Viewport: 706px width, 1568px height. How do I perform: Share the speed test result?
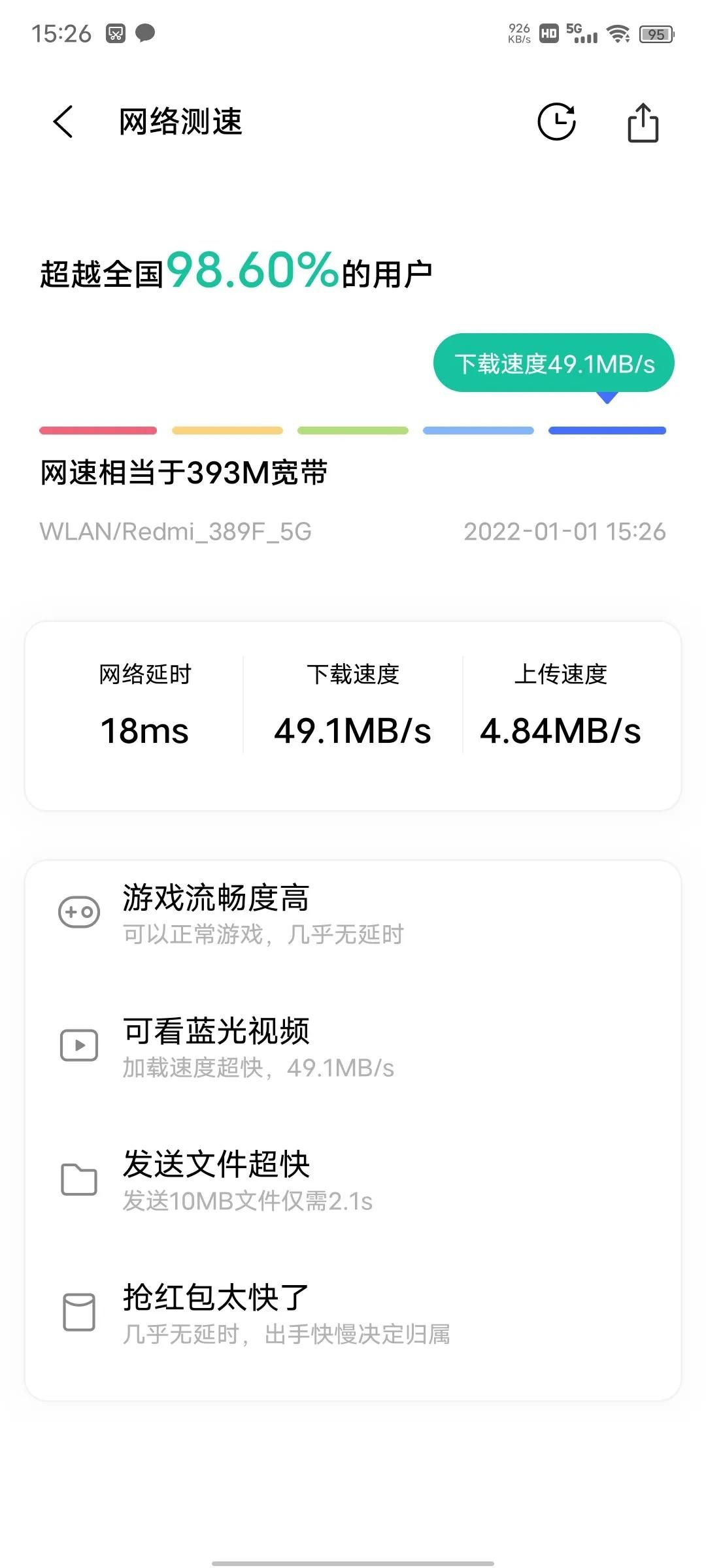coord(643,122)
